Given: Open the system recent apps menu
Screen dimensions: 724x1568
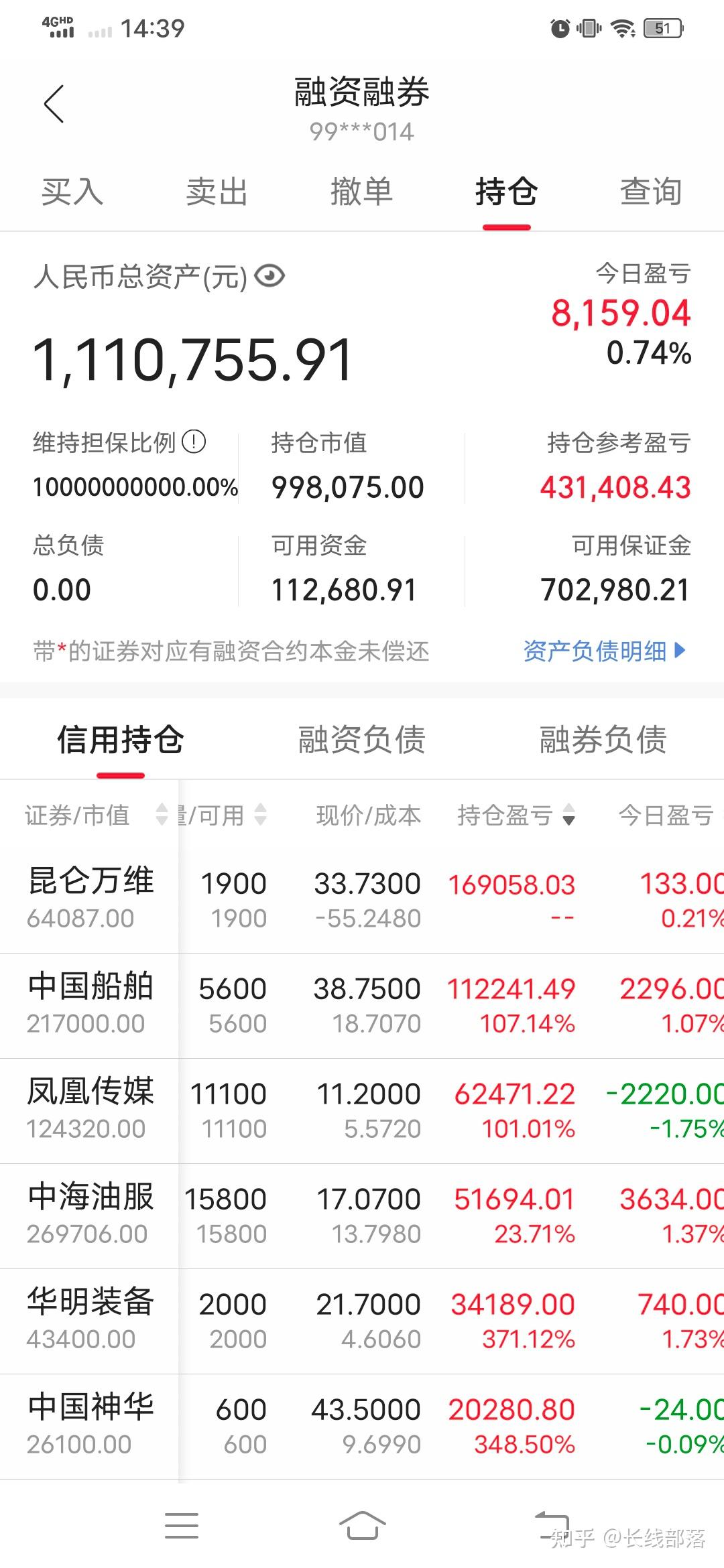Looking at the screenshot, I should pyautogui.click(x=182, y=1525).
